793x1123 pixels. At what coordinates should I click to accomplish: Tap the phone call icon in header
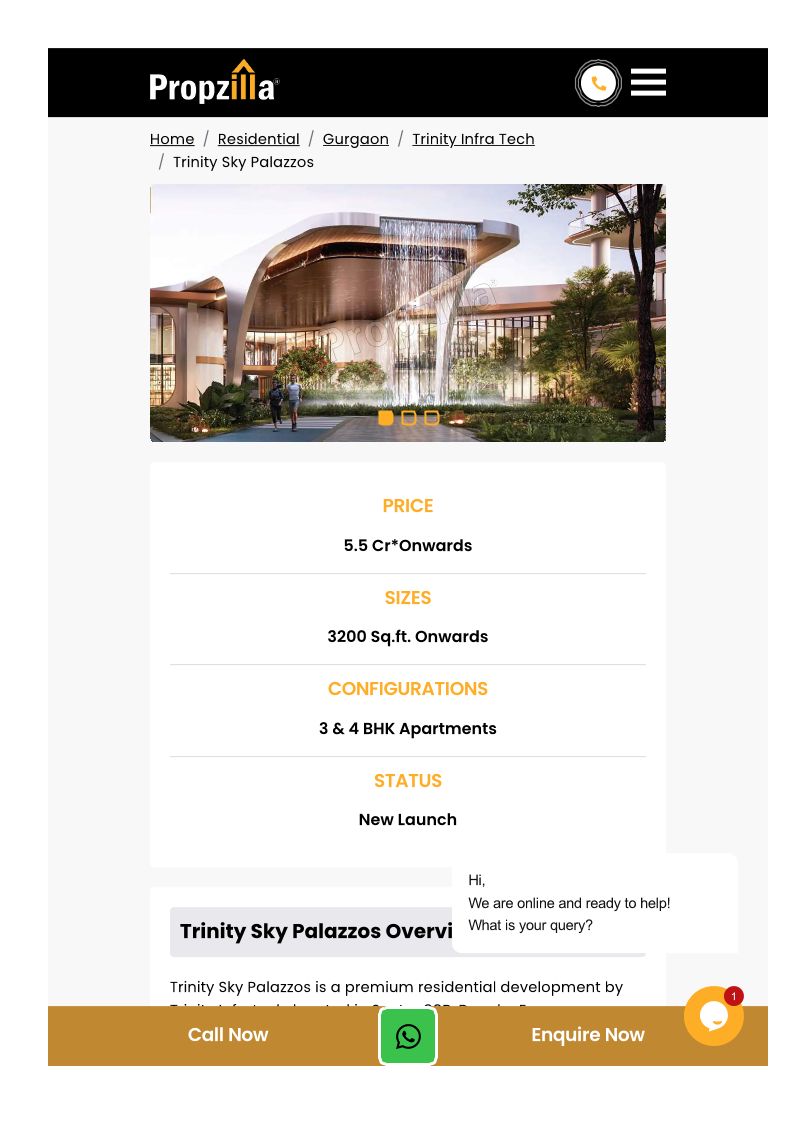598,83
